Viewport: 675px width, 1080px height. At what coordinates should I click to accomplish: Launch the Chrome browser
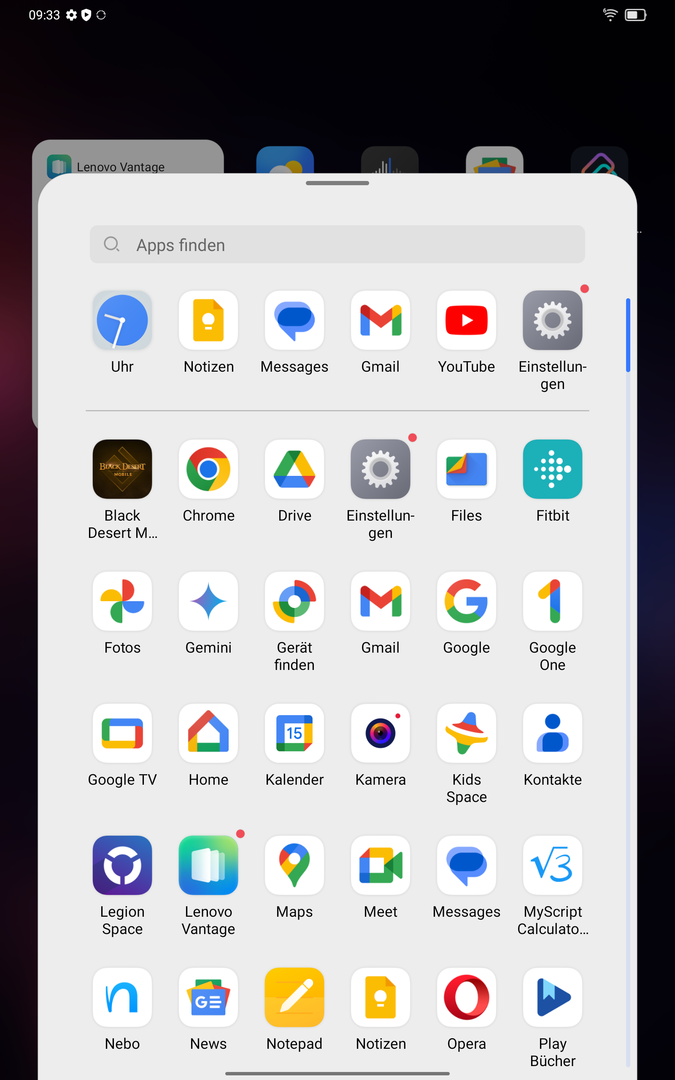click(x=208, y=470)
